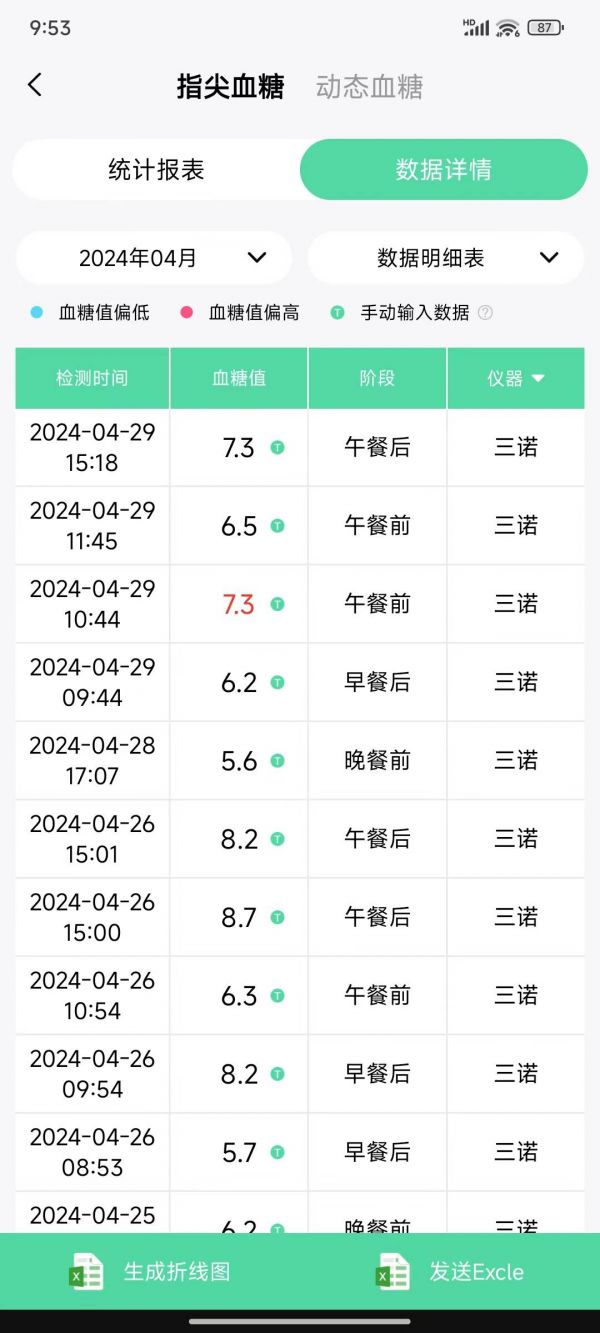Sort or filter by the 仪器 column header
Viewport: 600px width, 1333px height.
516,378
